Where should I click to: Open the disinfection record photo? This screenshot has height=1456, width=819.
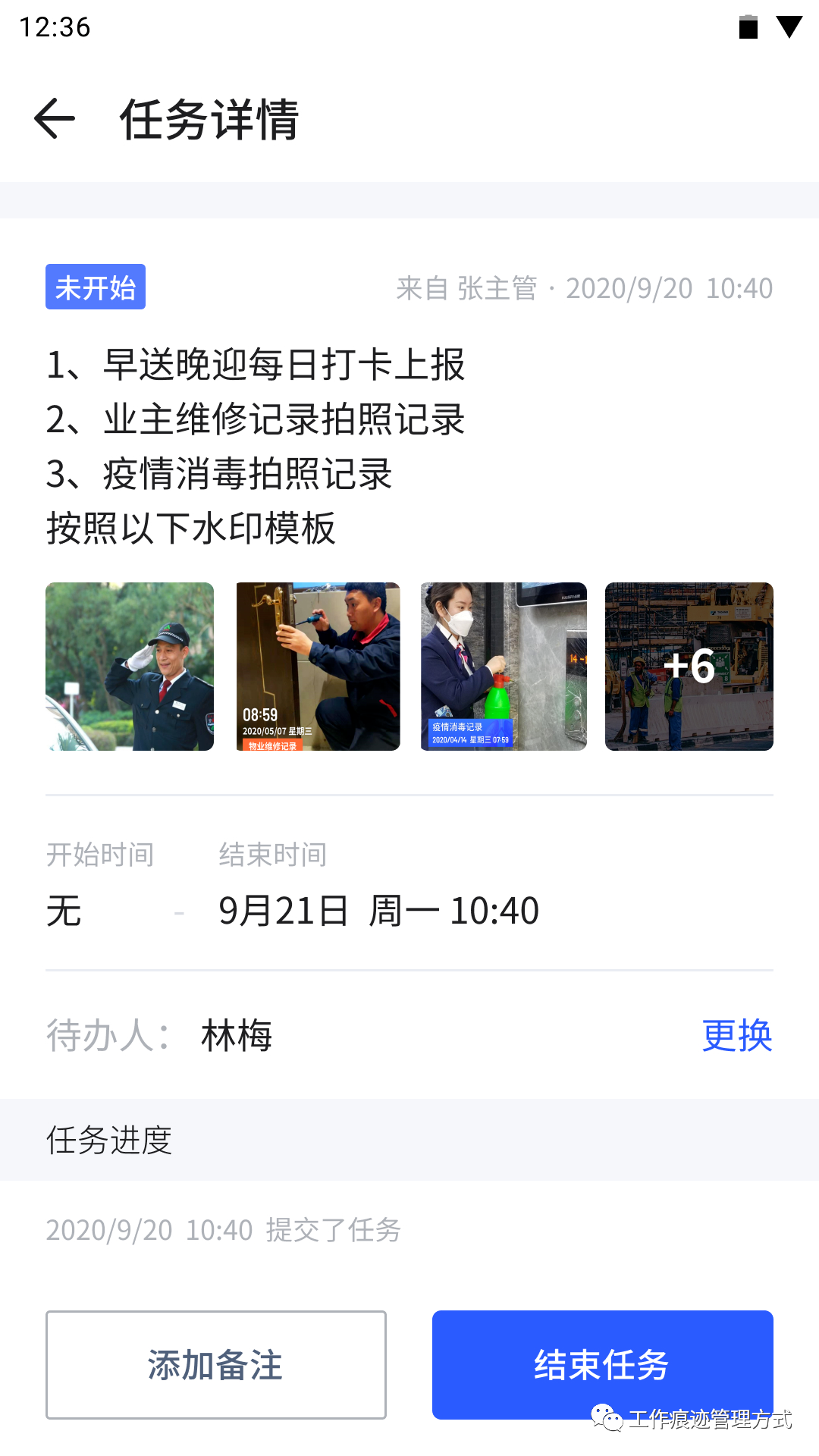pyautogui.click(x=504, y=667)
